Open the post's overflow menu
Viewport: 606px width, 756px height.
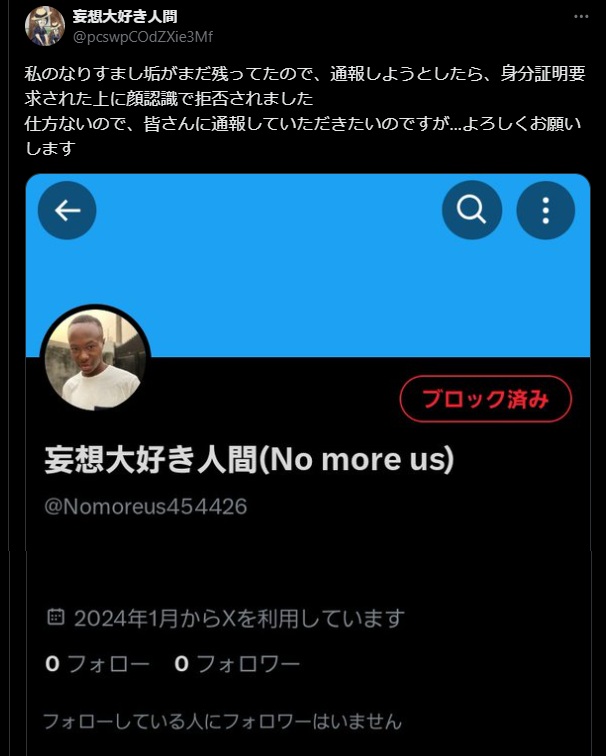(581, 17)
